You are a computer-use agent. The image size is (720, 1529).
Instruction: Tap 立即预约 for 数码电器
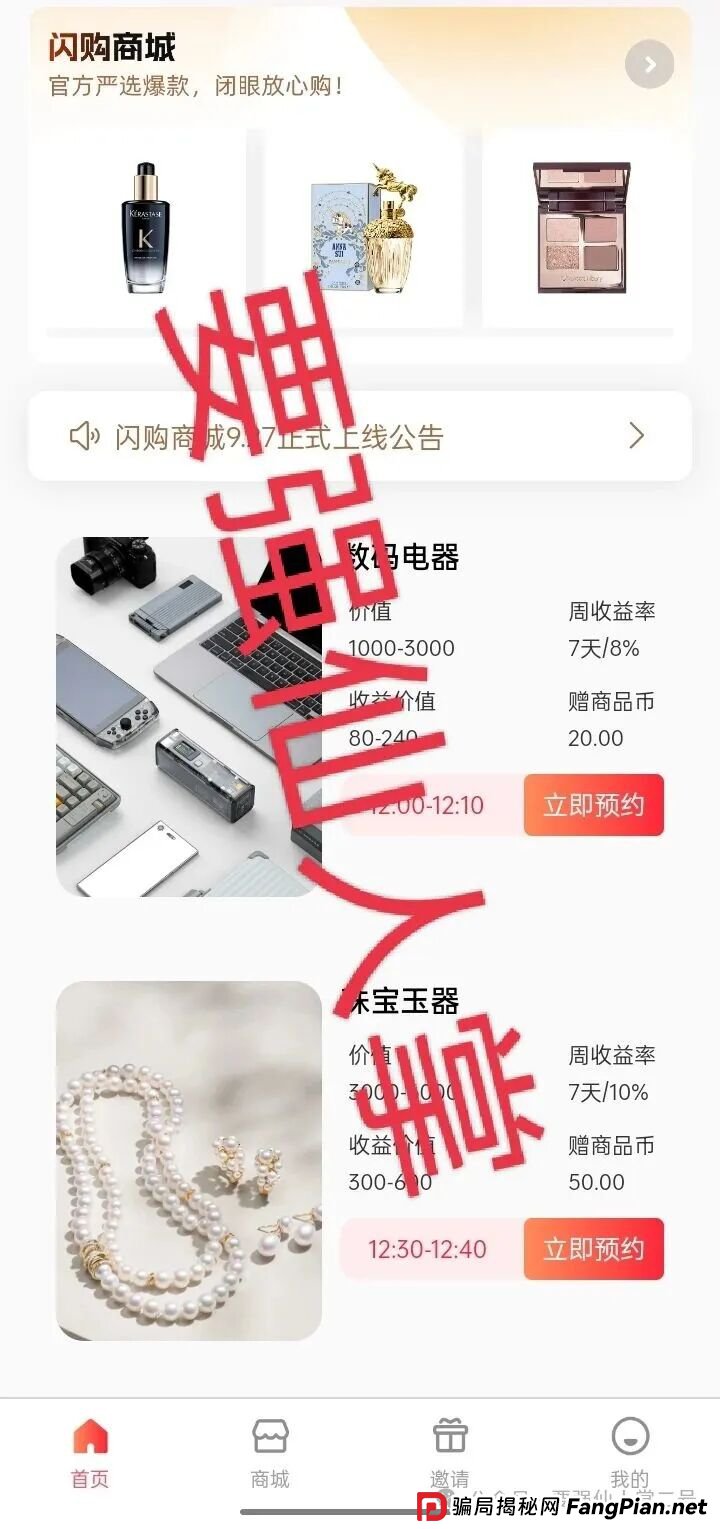pos(593,805)
